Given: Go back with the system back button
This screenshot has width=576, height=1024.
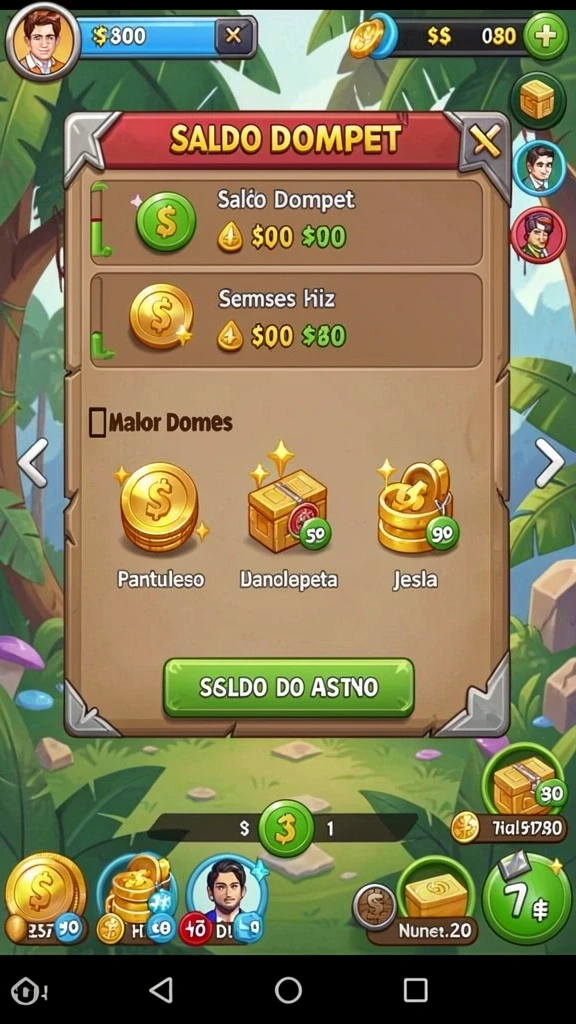Looking at the screenshot, I should [x=161, y=990].
